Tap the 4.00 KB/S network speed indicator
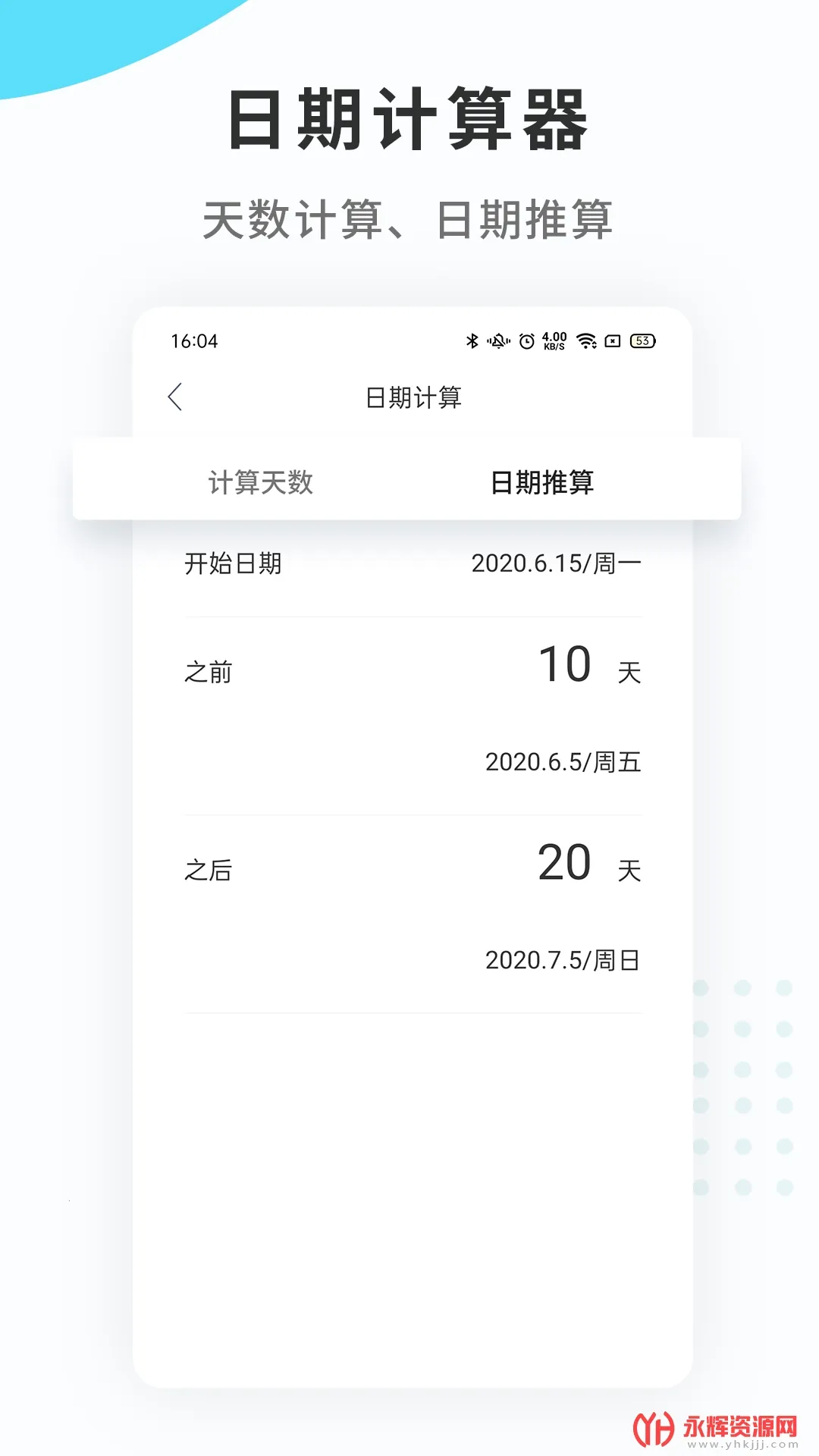 554,340
